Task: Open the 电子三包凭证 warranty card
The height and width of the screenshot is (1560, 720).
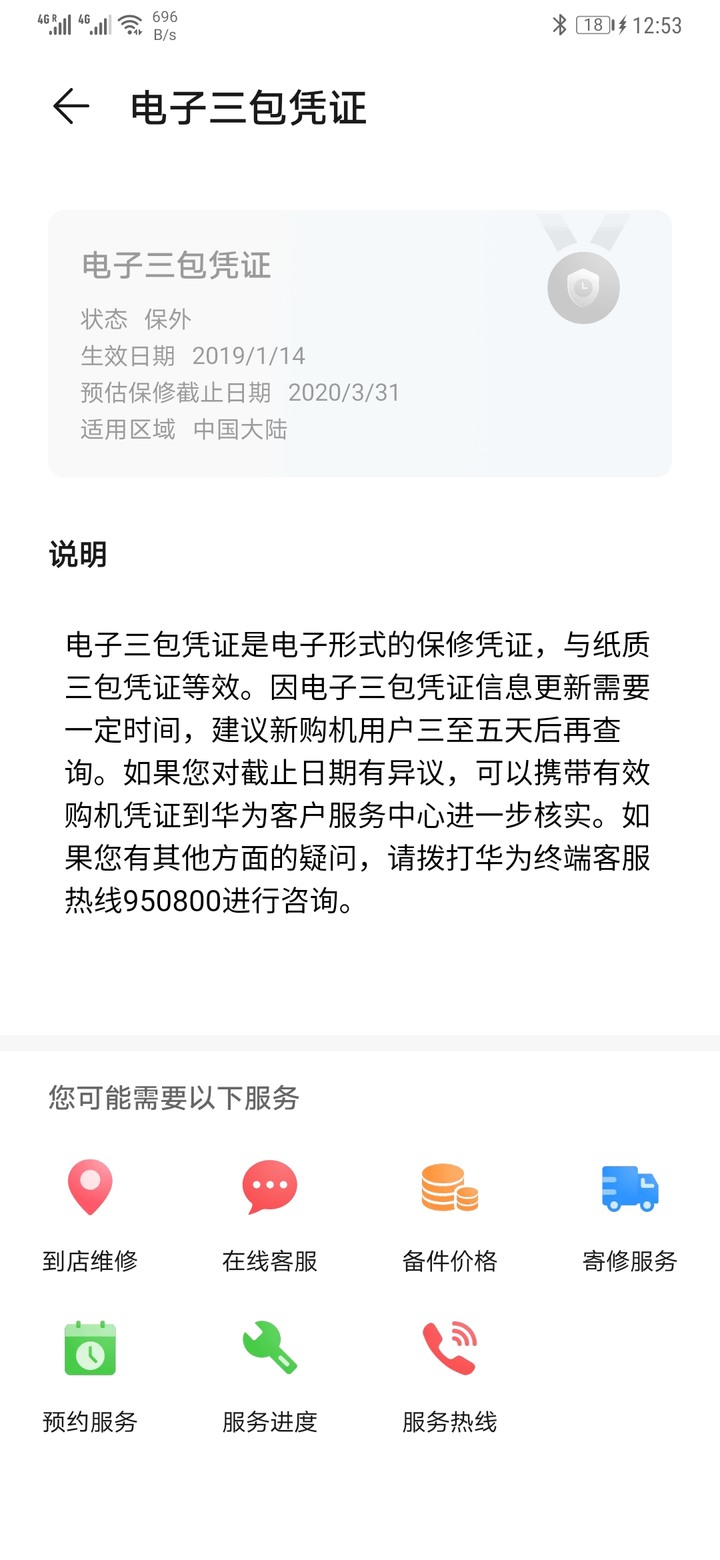Action: pyautogui.click(x=360, y=343)
